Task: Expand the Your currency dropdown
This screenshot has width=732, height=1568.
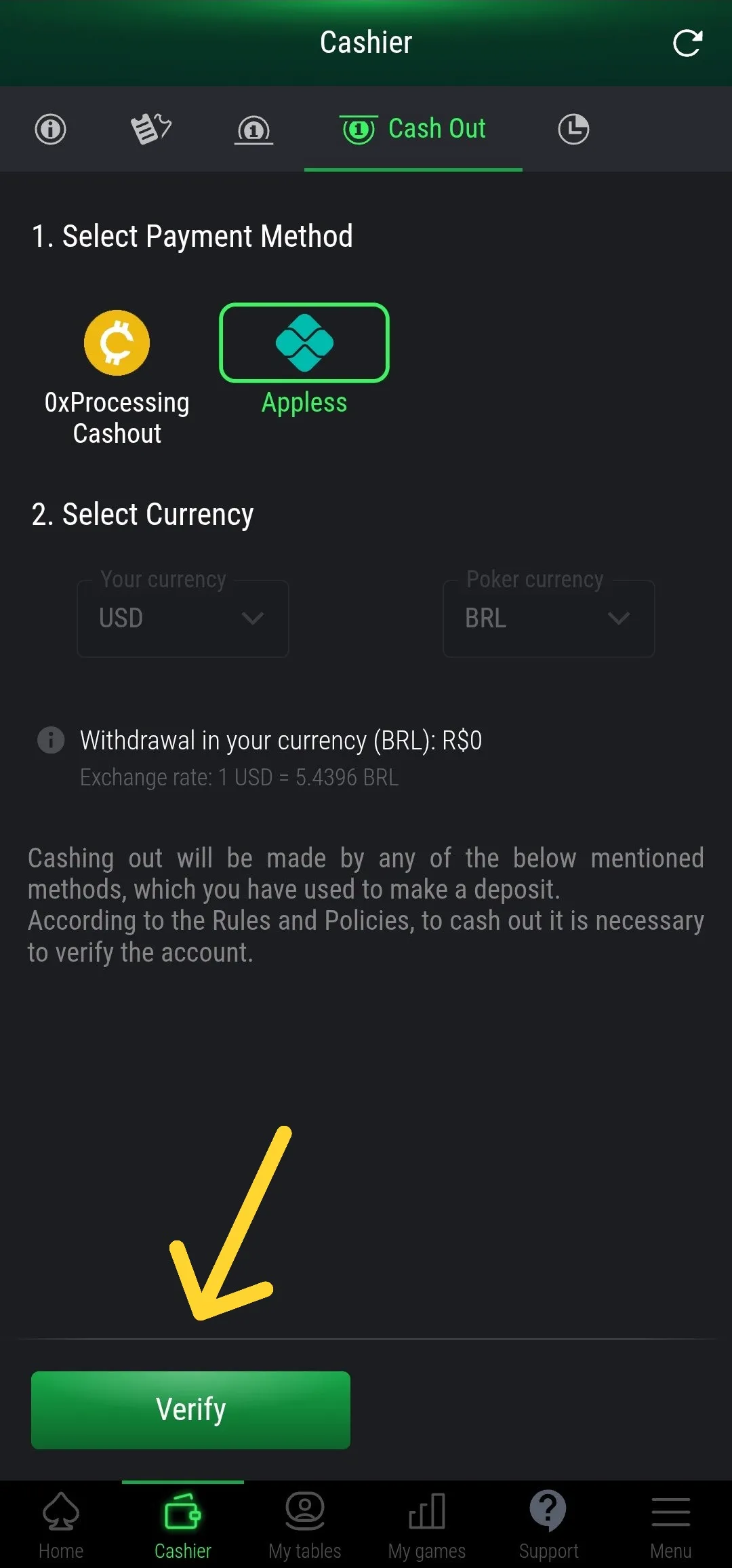Action: pos(183,618)
